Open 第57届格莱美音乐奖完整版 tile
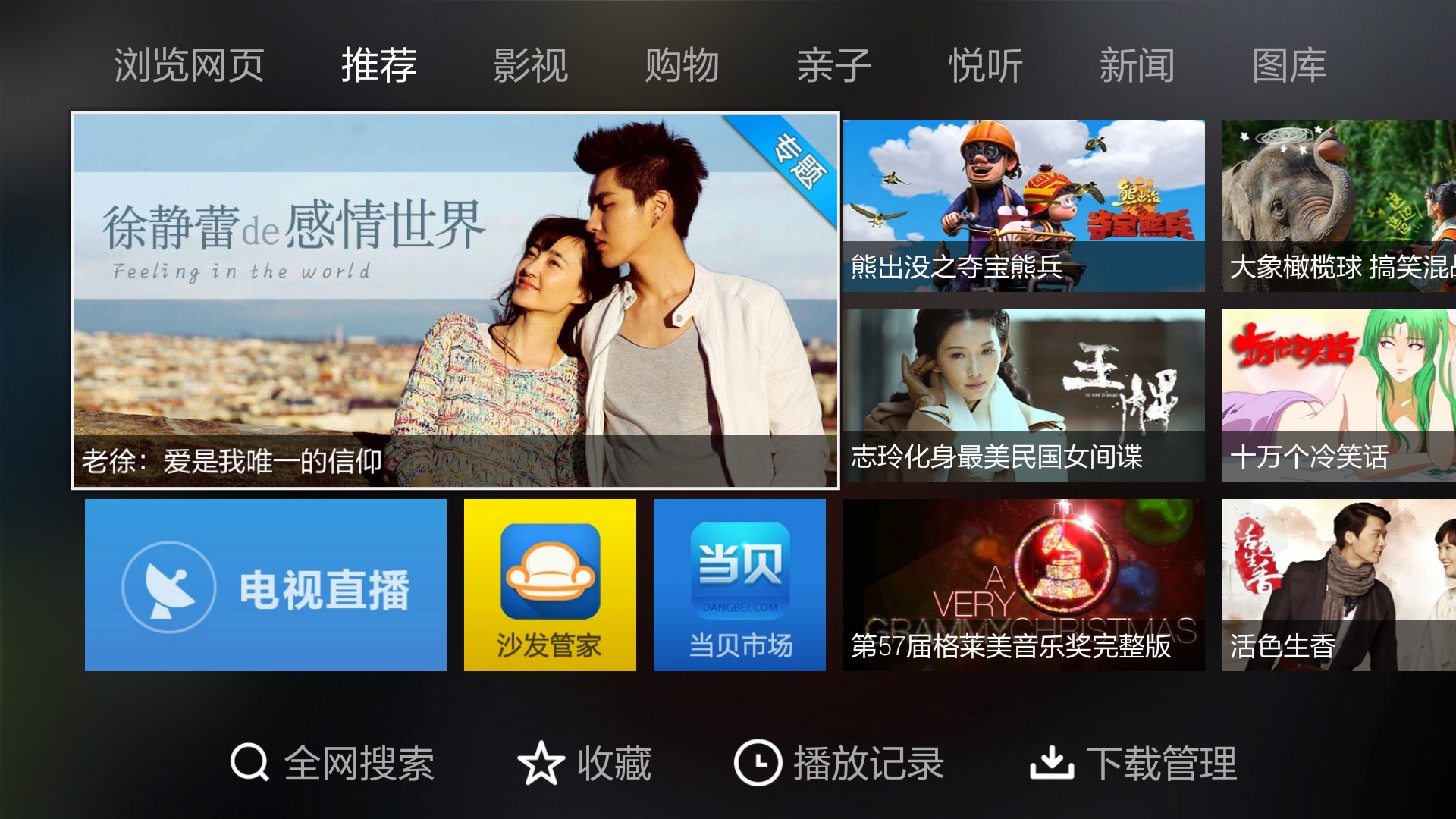The image size is (1456, 819). [1024, 585]
